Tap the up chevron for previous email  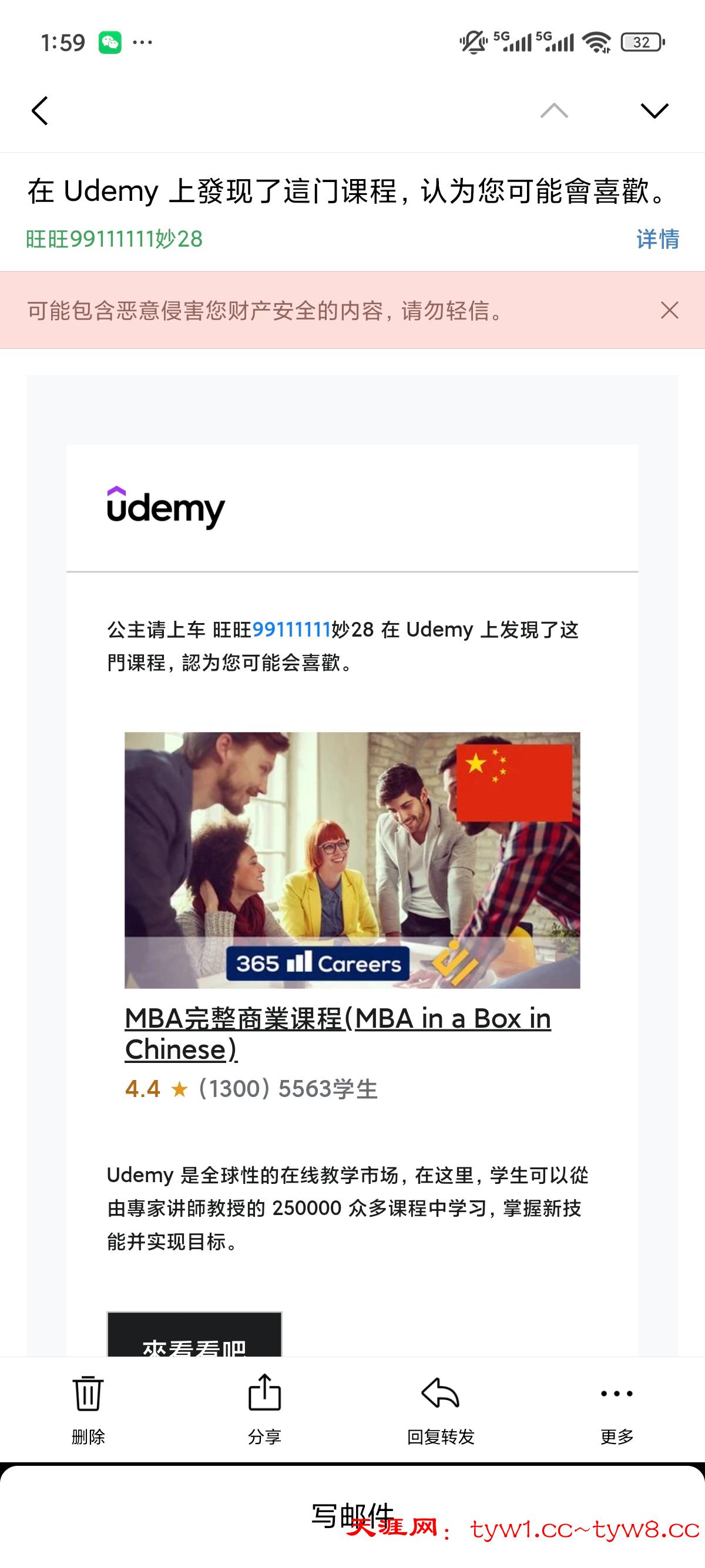553,112
